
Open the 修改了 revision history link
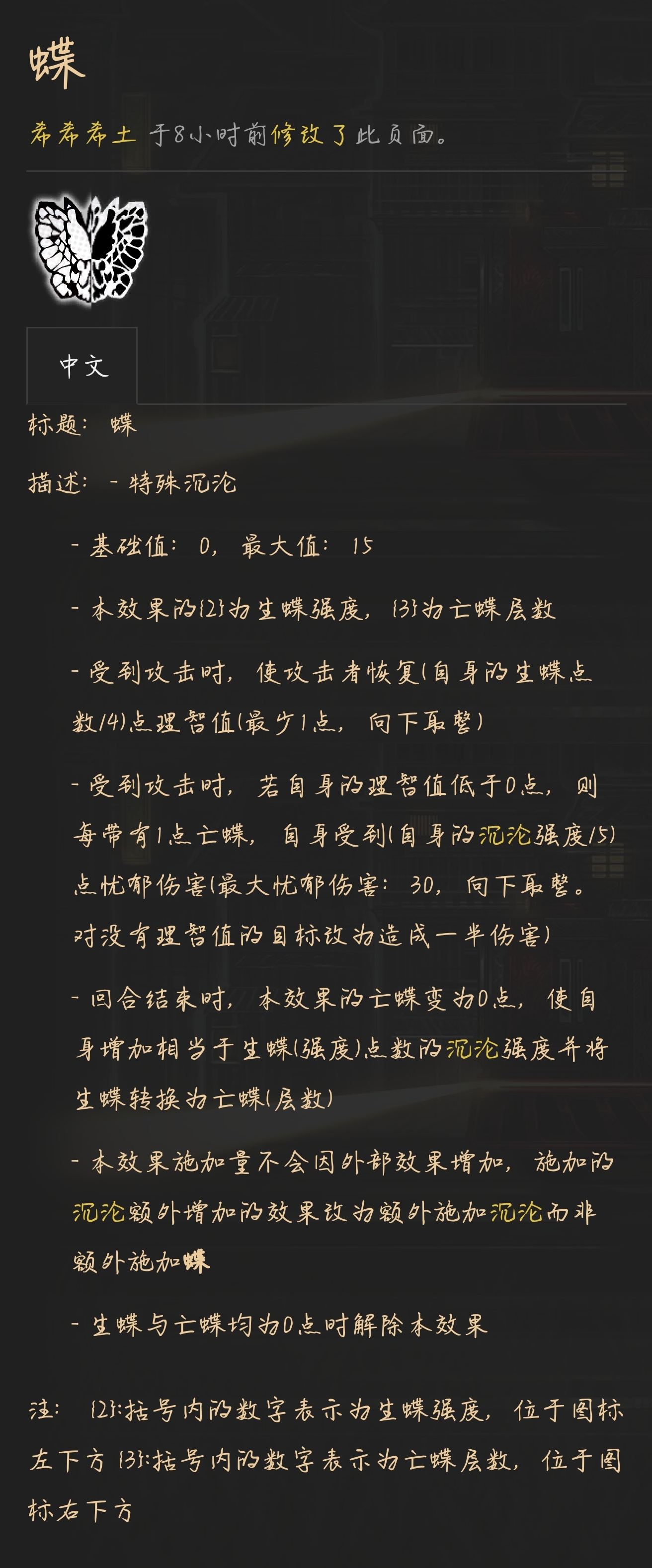(x=309, y=134)
